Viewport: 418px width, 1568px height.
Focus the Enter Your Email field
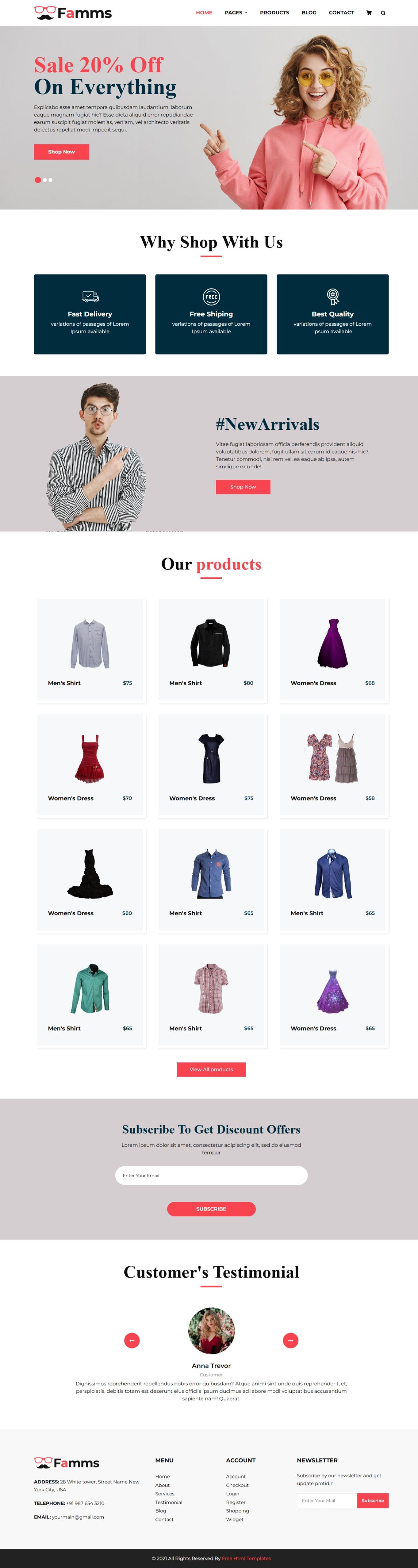pos(211,1175)
